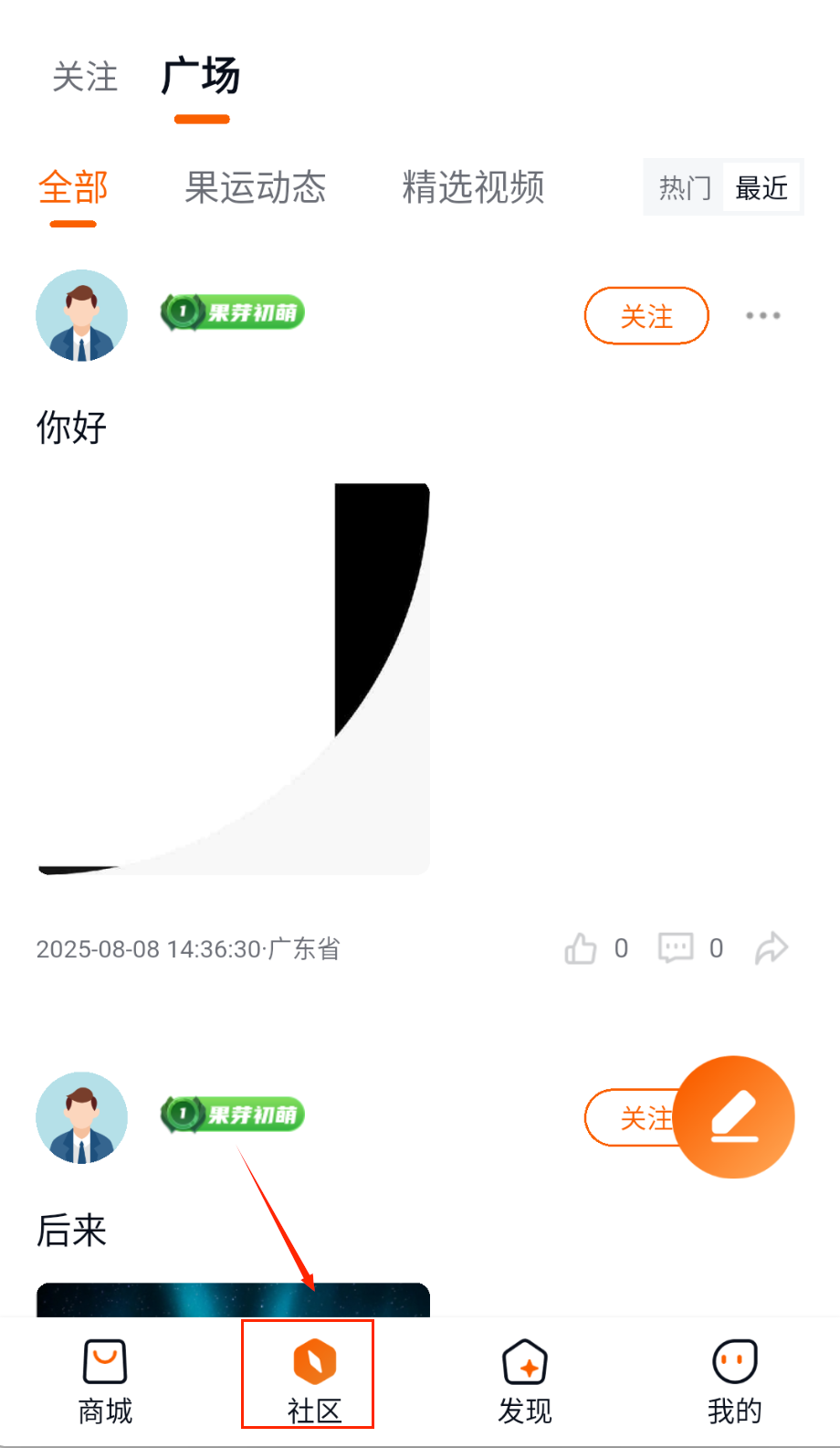The image size is (840, 1448).
Task: Follow the author of the 你好 post
Action: tap(646, 316)
